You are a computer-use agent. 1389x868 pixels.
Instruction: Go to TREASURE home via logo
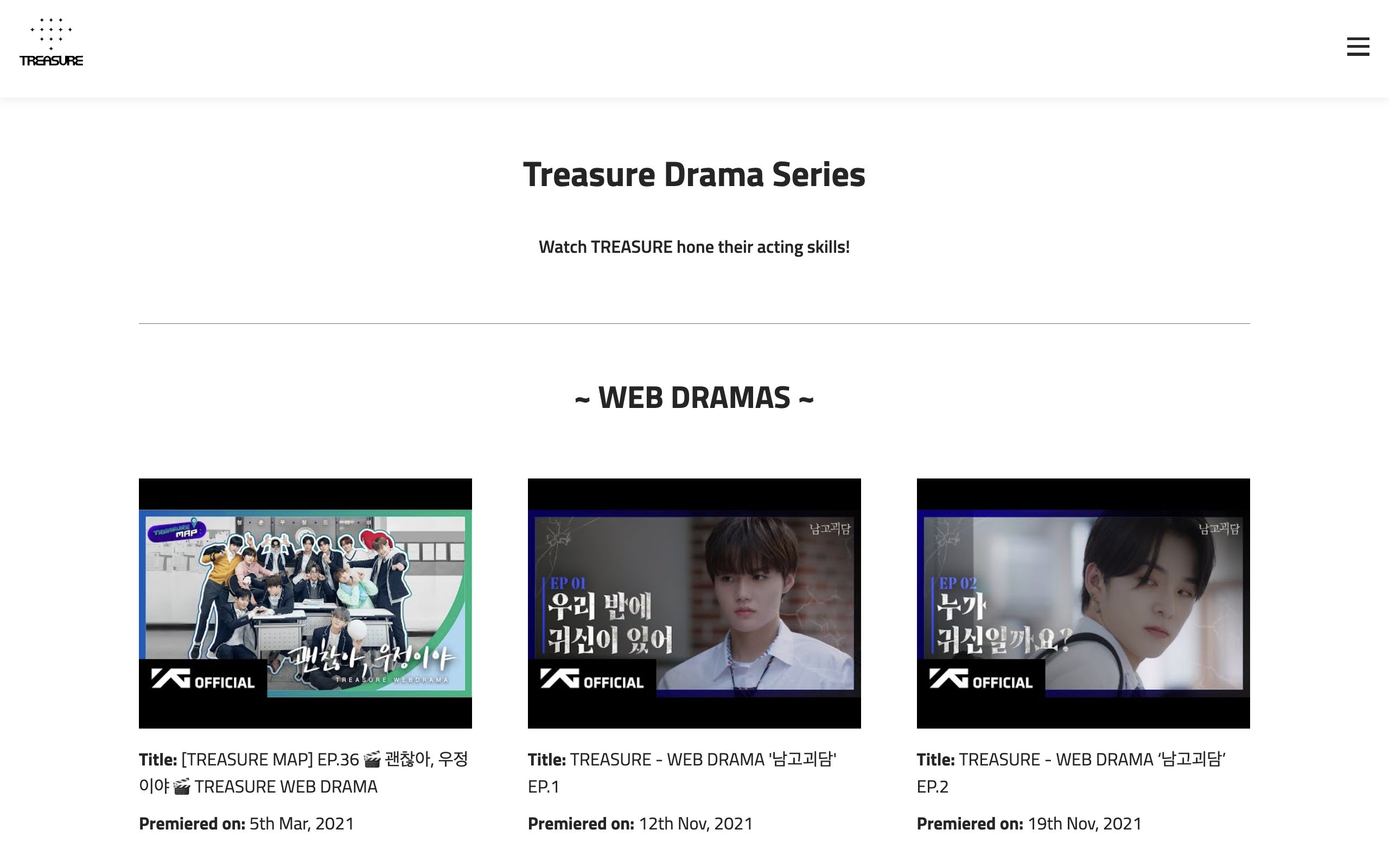coord(51,42)
